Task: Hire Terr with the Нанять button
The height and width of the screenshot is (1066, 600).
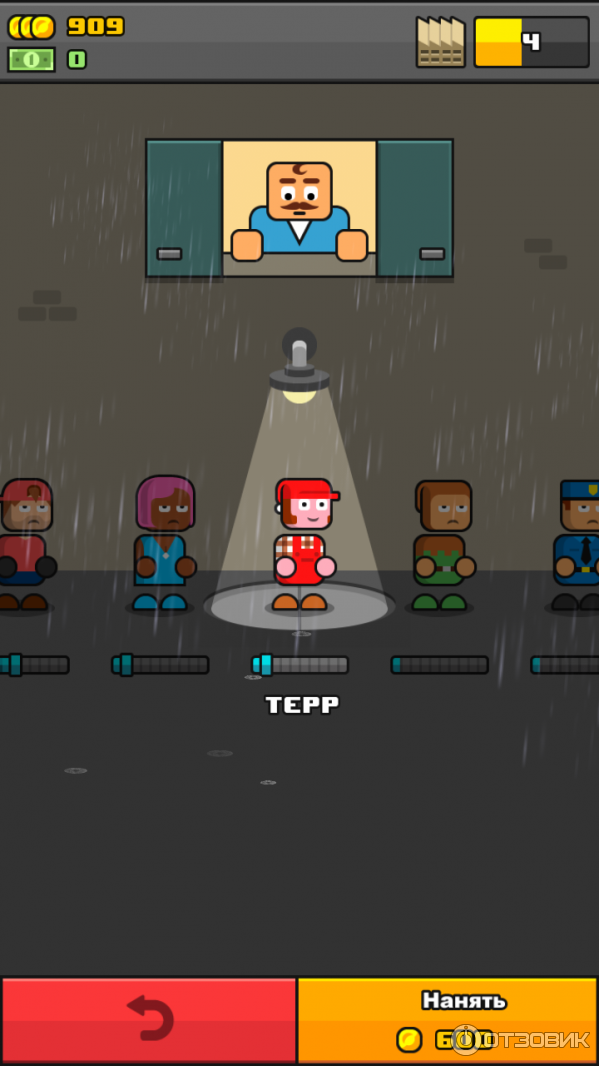Action: point(448,1020)
